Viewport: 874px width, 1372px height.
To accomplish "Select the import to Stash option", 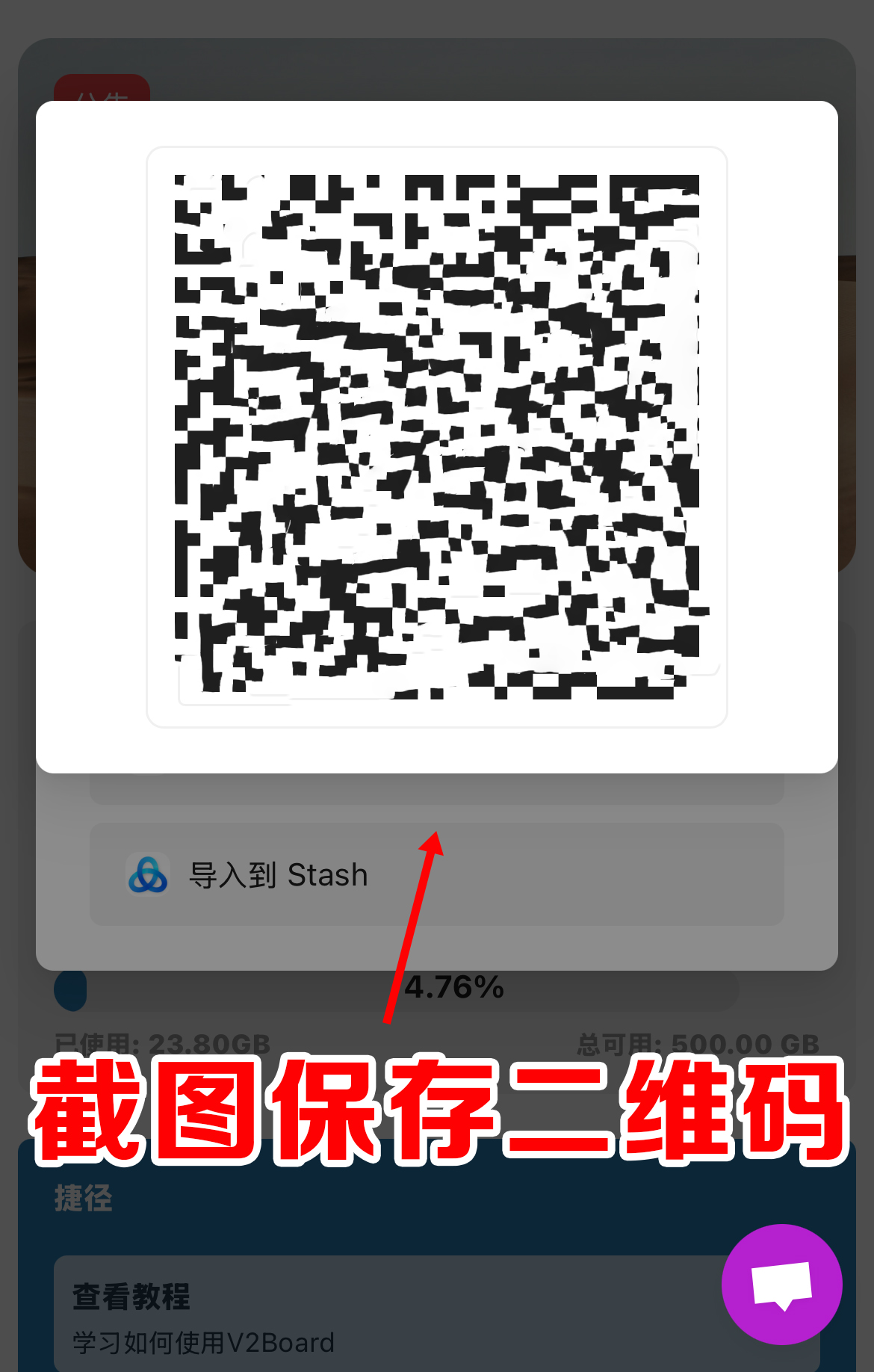I will point(436,874).
